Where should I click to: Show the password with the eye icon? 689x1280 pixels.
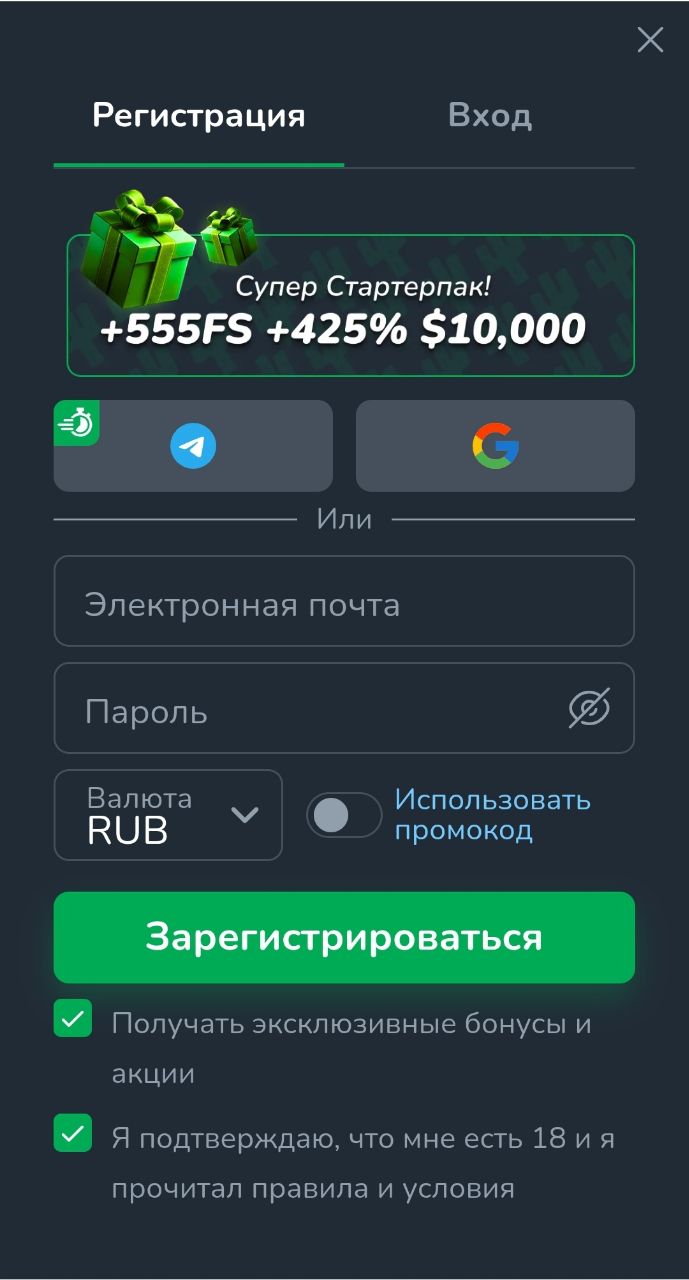[x=589, y=708]
